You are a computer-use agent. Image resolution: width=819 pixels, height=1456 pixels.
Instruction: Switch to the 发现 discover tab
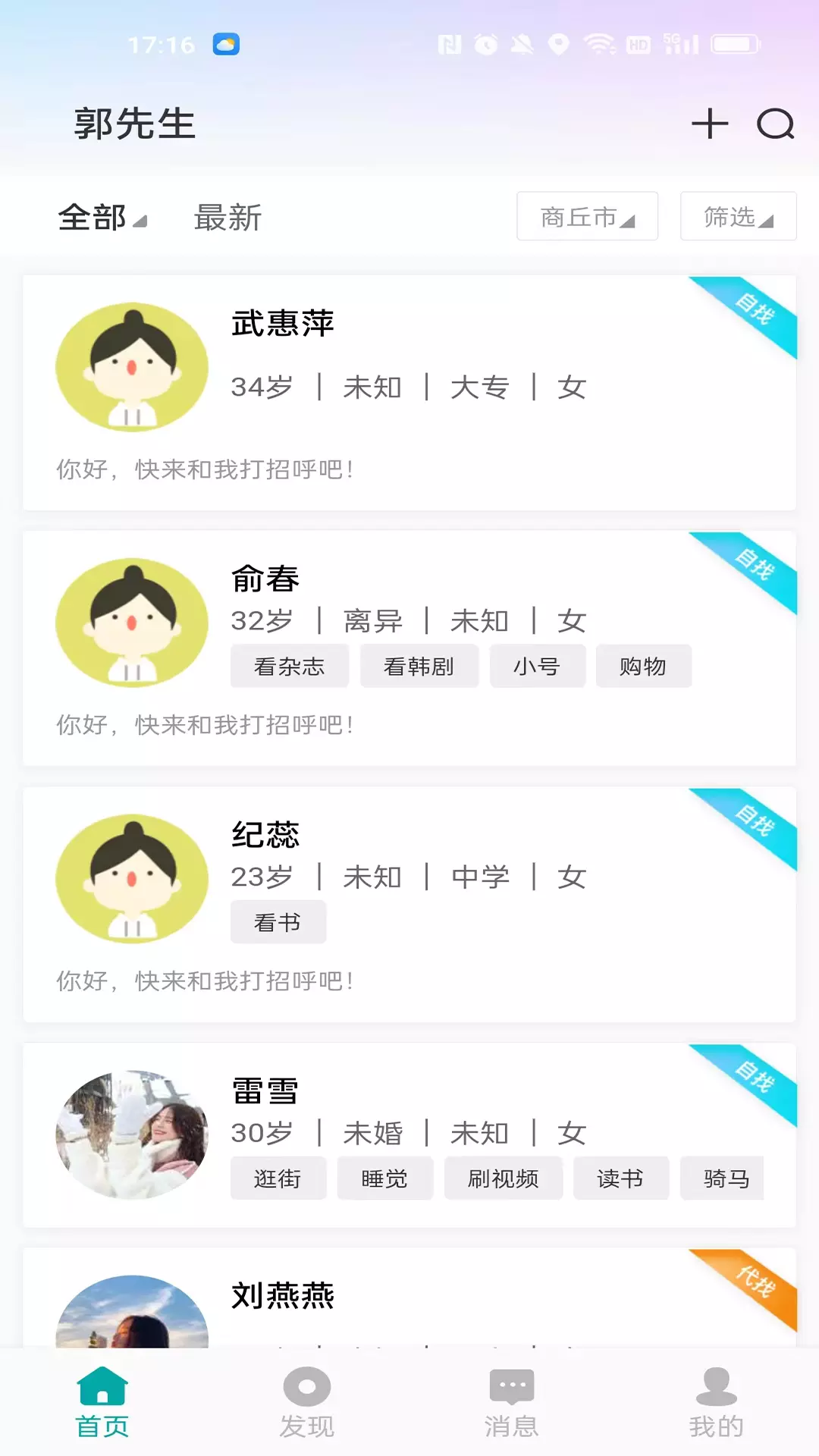(307, 1403)
